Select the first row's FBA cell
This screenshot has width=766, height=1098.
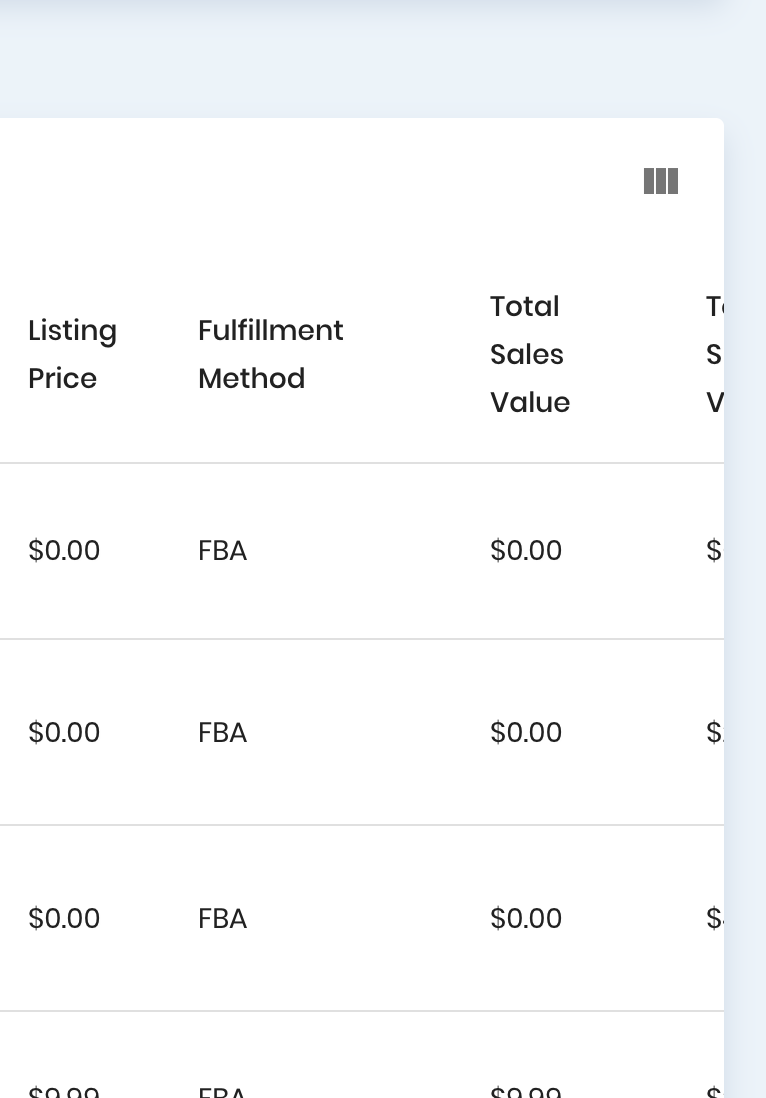coord(222,550)
